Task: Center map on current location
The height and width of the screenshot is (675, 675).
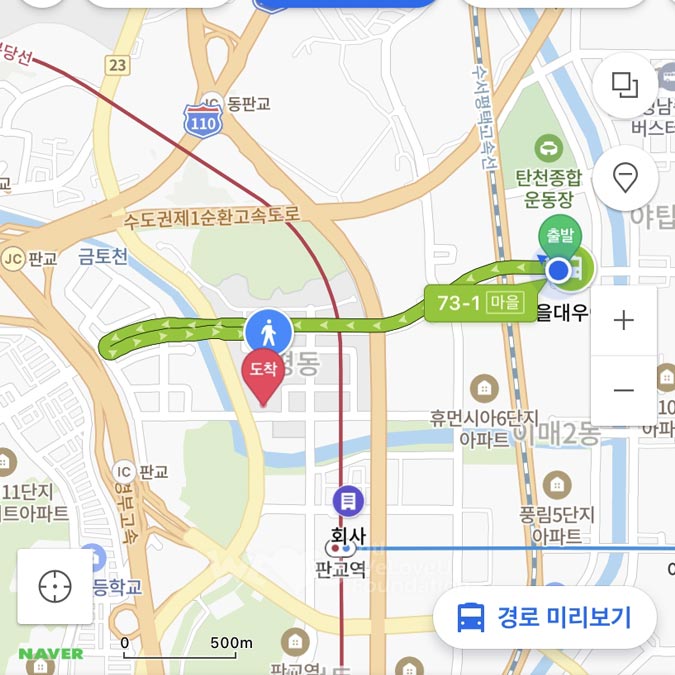Action: [55, 586]
